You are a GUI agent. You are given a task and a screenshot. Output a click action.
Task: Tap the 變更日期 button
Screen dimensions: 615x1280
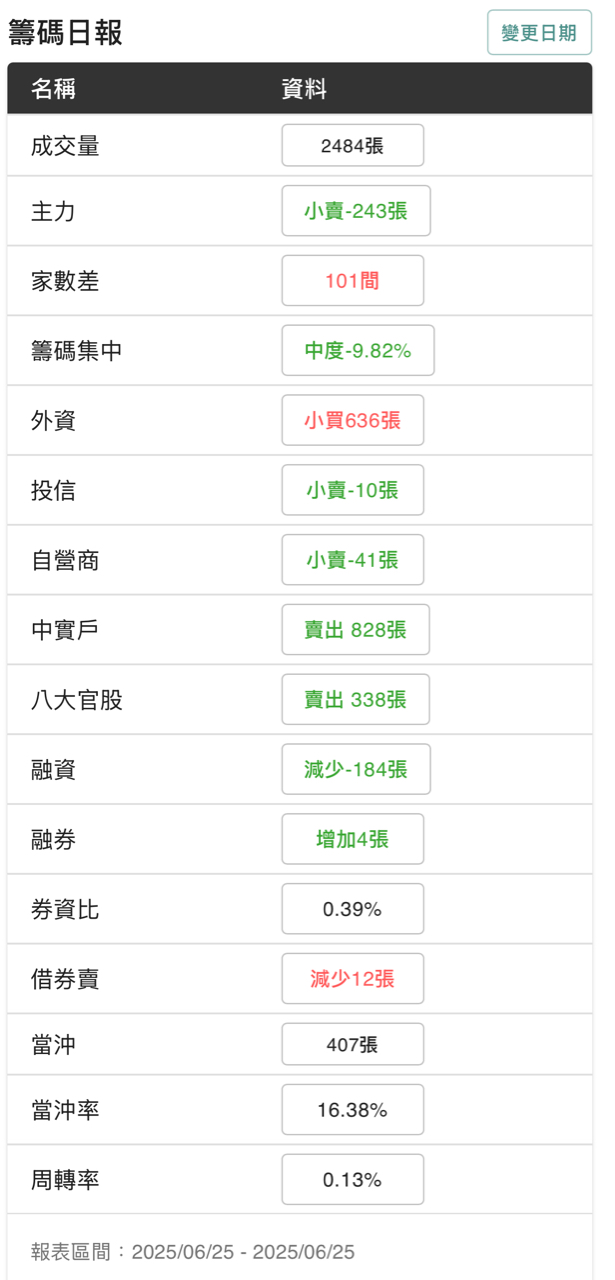point(539,33)
